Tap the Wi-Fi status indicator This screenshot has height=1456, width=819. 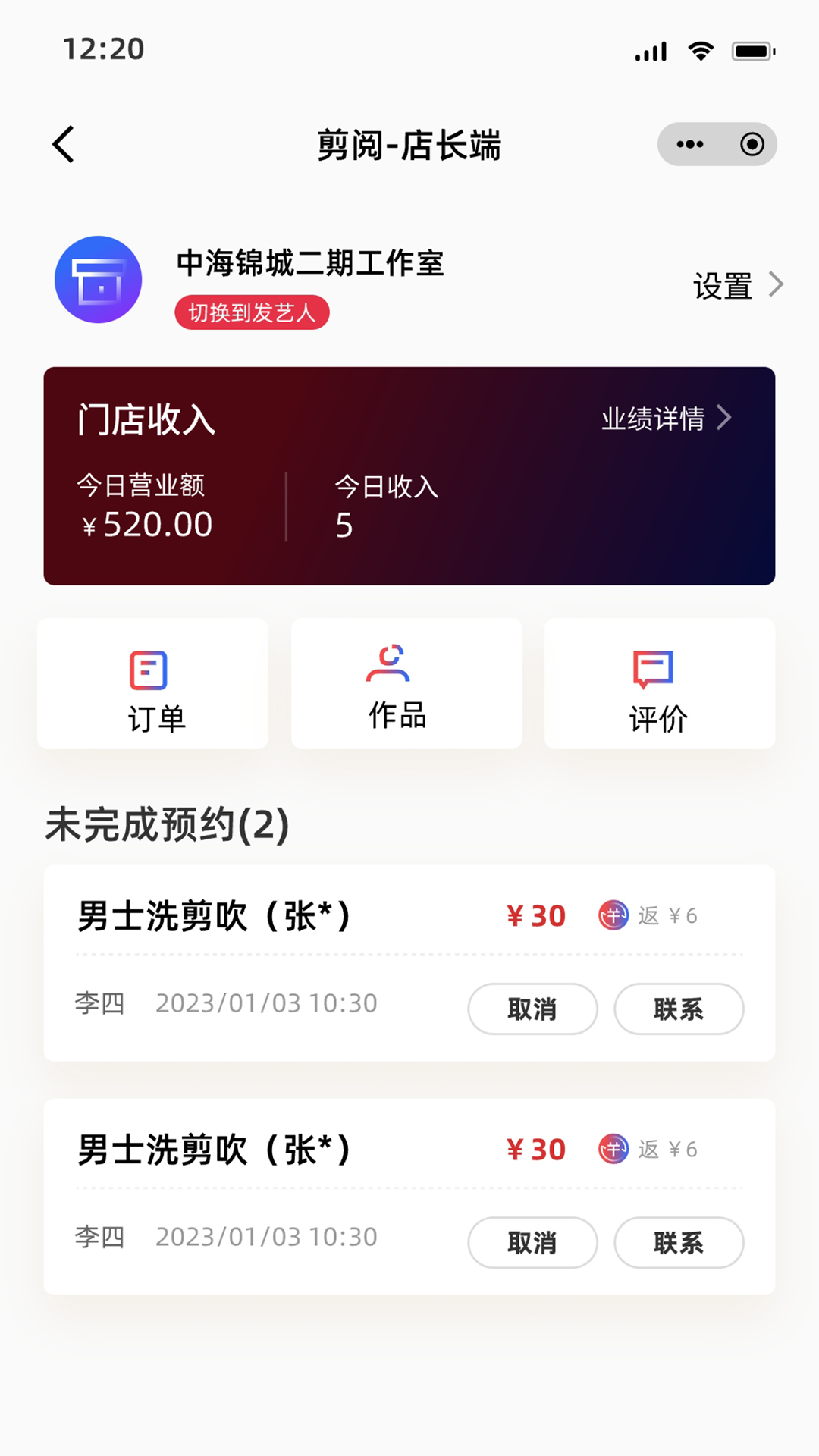(x=700, y=50)
